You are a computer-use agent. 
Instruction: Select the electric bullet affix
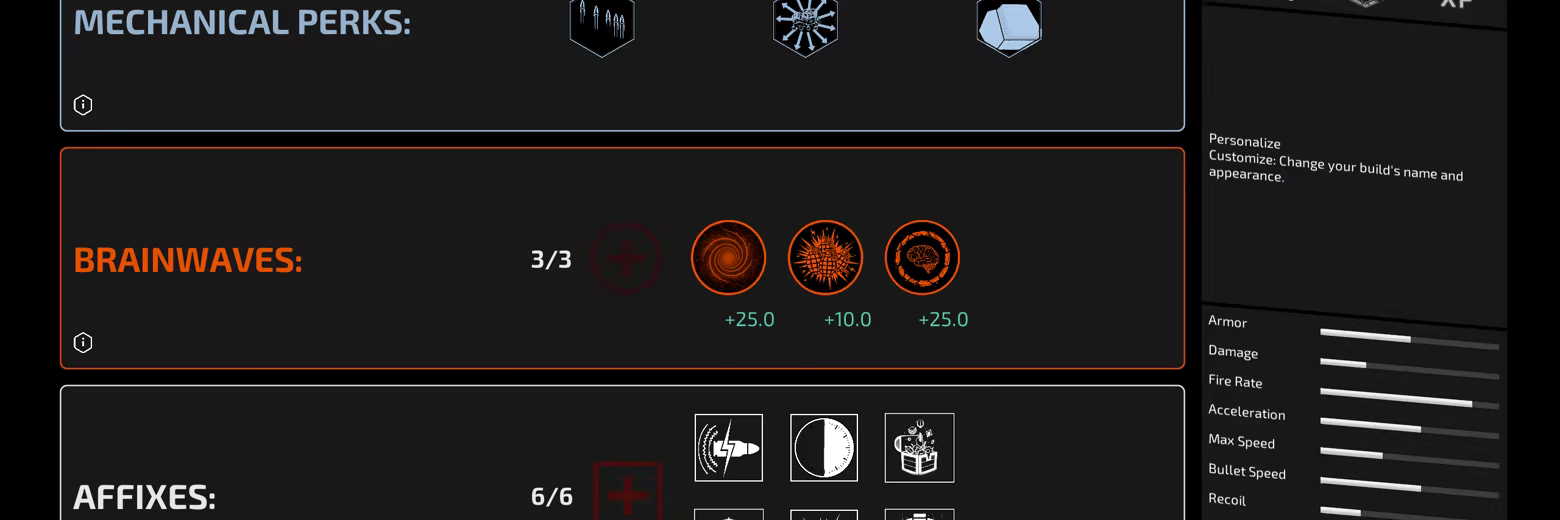[x=728, y=448]
